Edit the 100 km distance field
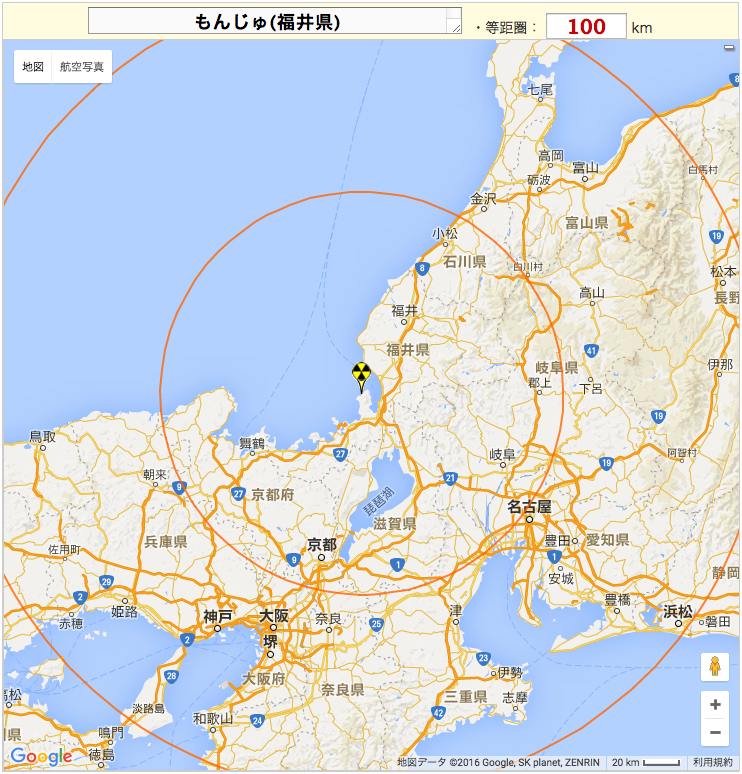The width and height of the screenshot is (742, 774). (x=586, y=27)
